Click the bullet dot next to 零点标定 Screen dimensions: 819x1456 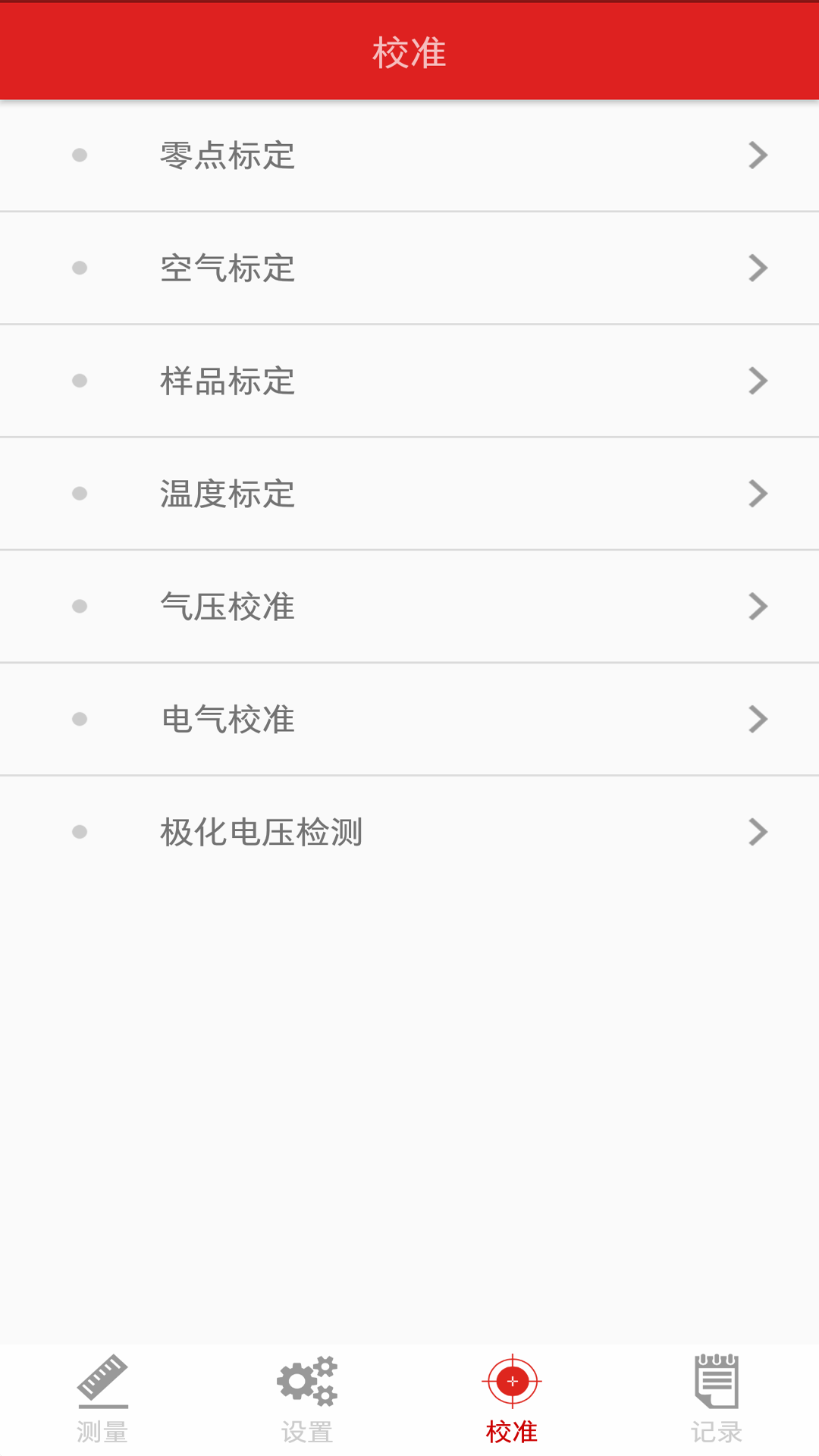tap(79, 155)
